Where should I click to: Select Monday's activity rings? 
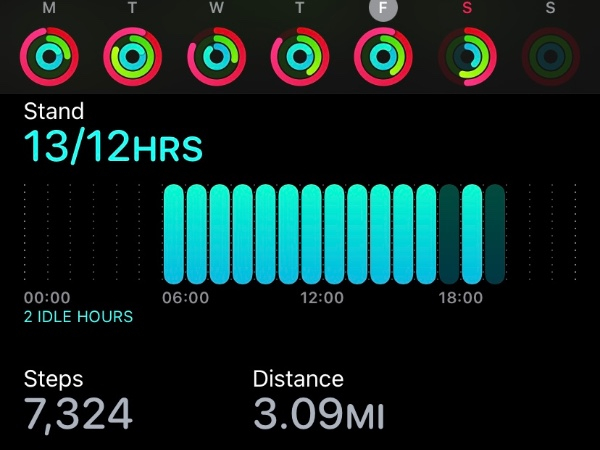coord(47,56)
